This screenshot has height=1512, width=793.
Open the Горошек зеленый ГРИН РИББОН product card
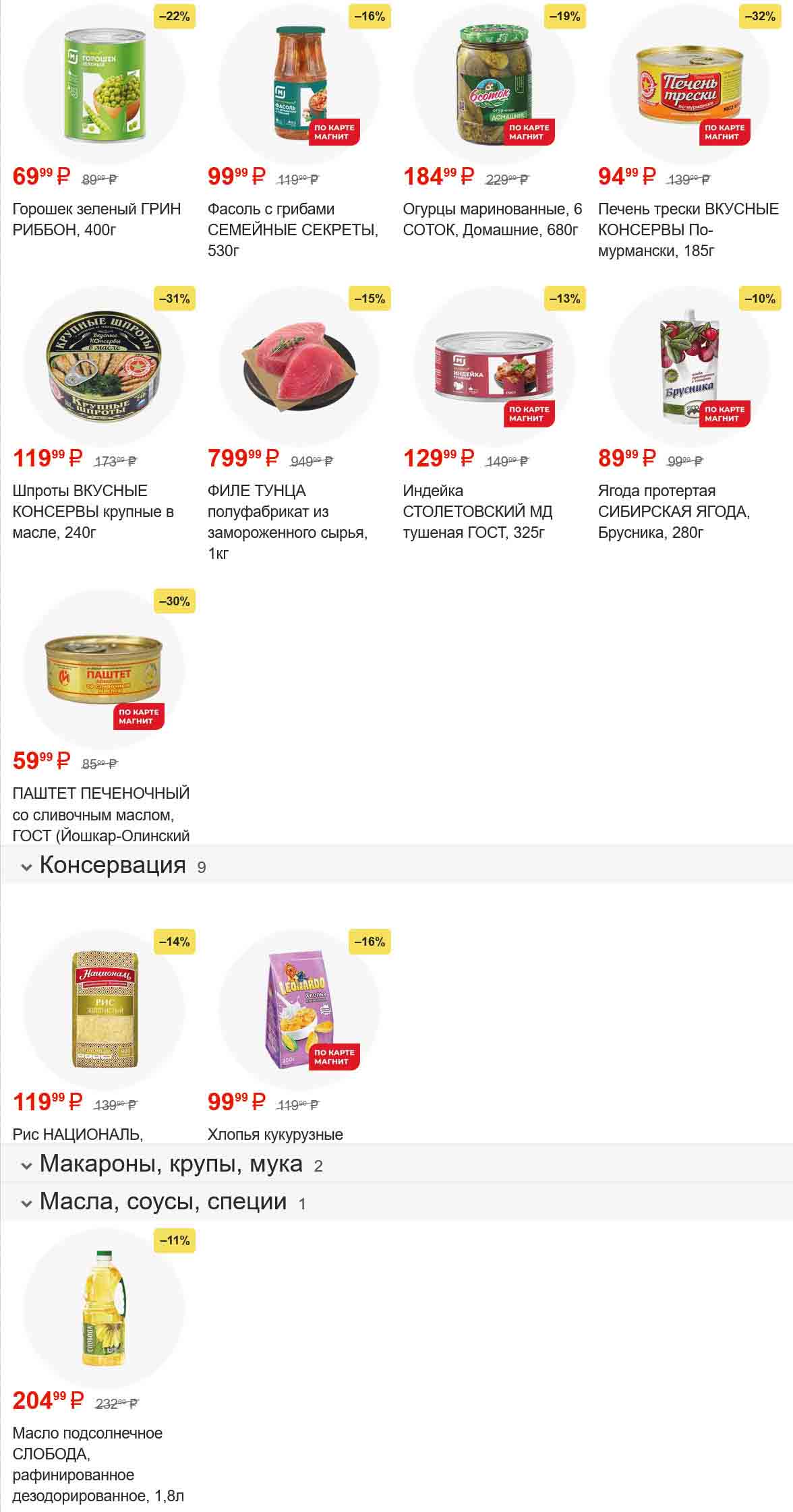point(103,84)
